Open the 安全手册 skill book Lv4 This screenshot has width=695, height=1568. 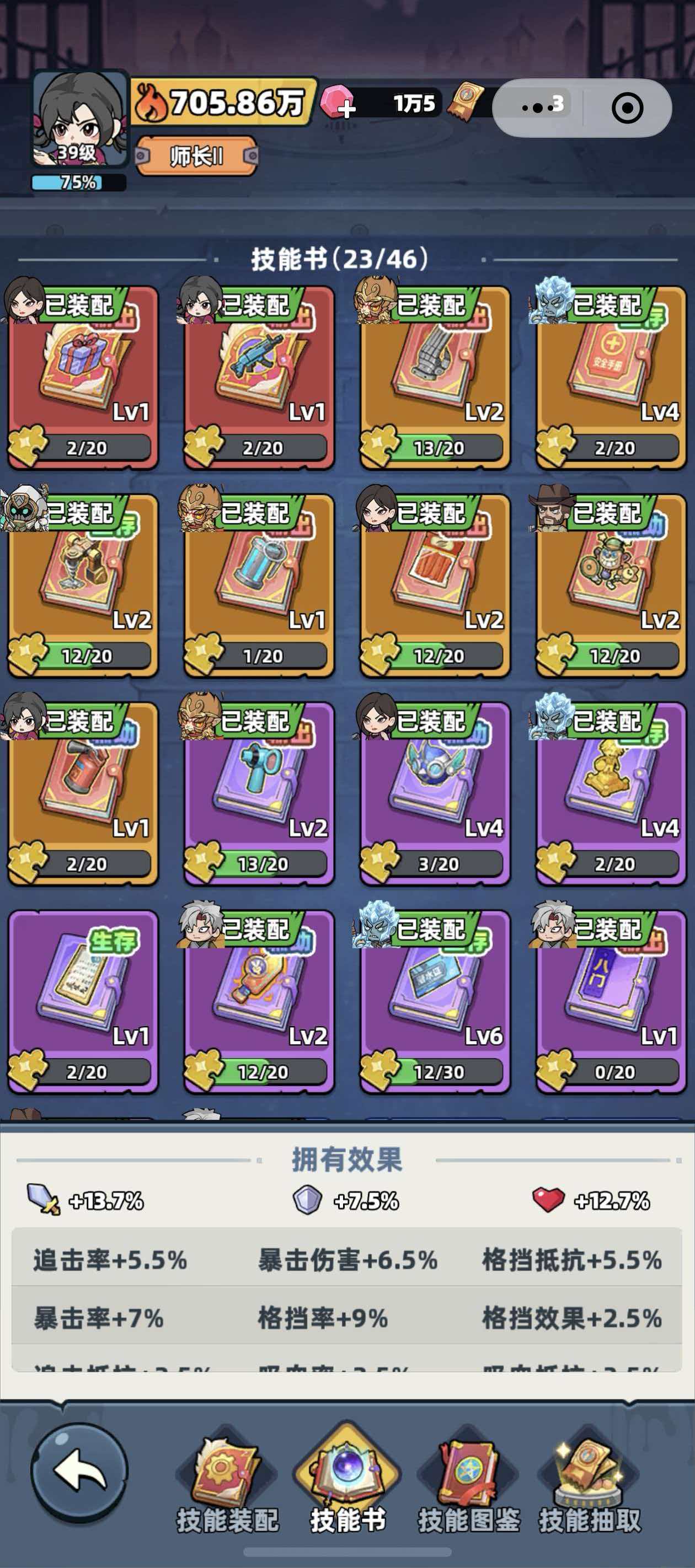point(611,378)
